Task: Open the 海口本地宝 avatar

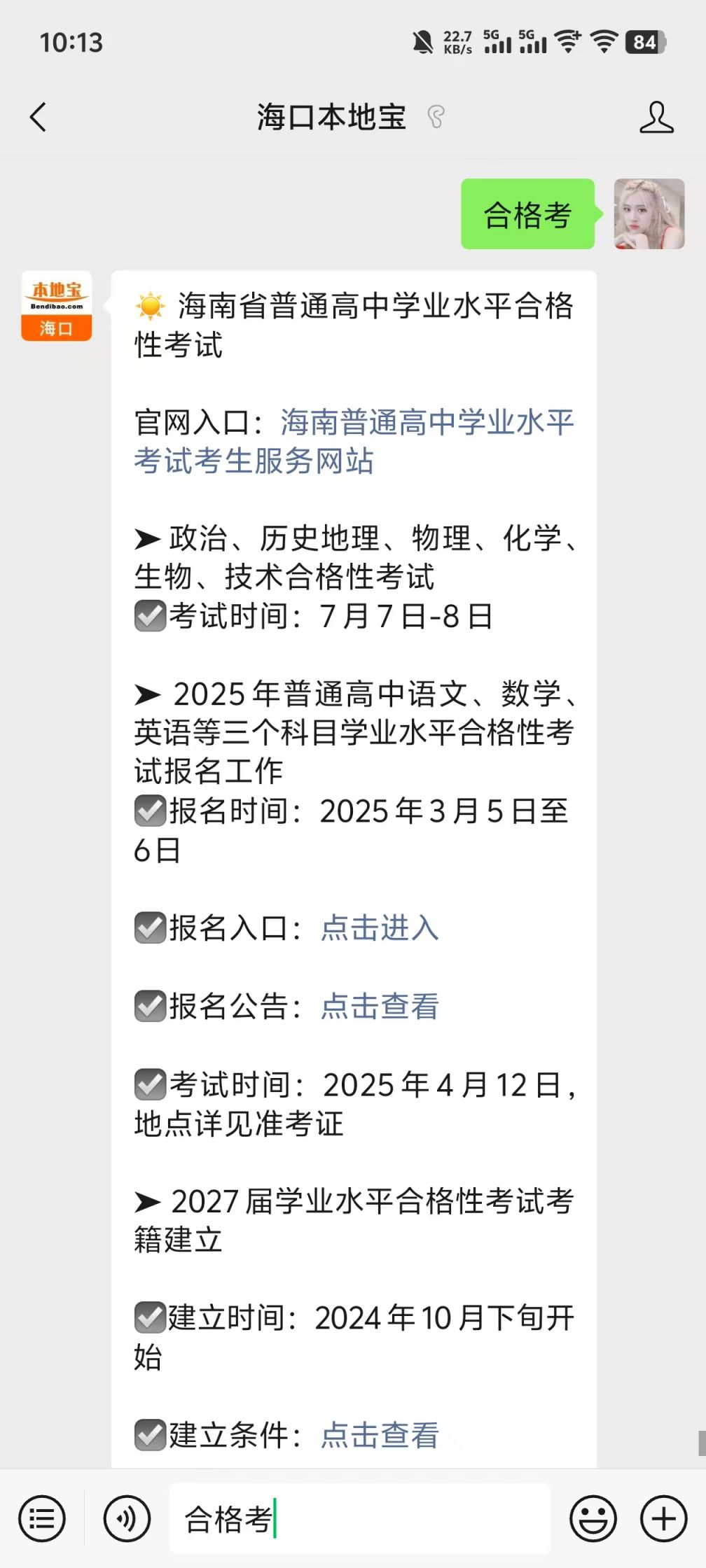Action: coord(57,306)
